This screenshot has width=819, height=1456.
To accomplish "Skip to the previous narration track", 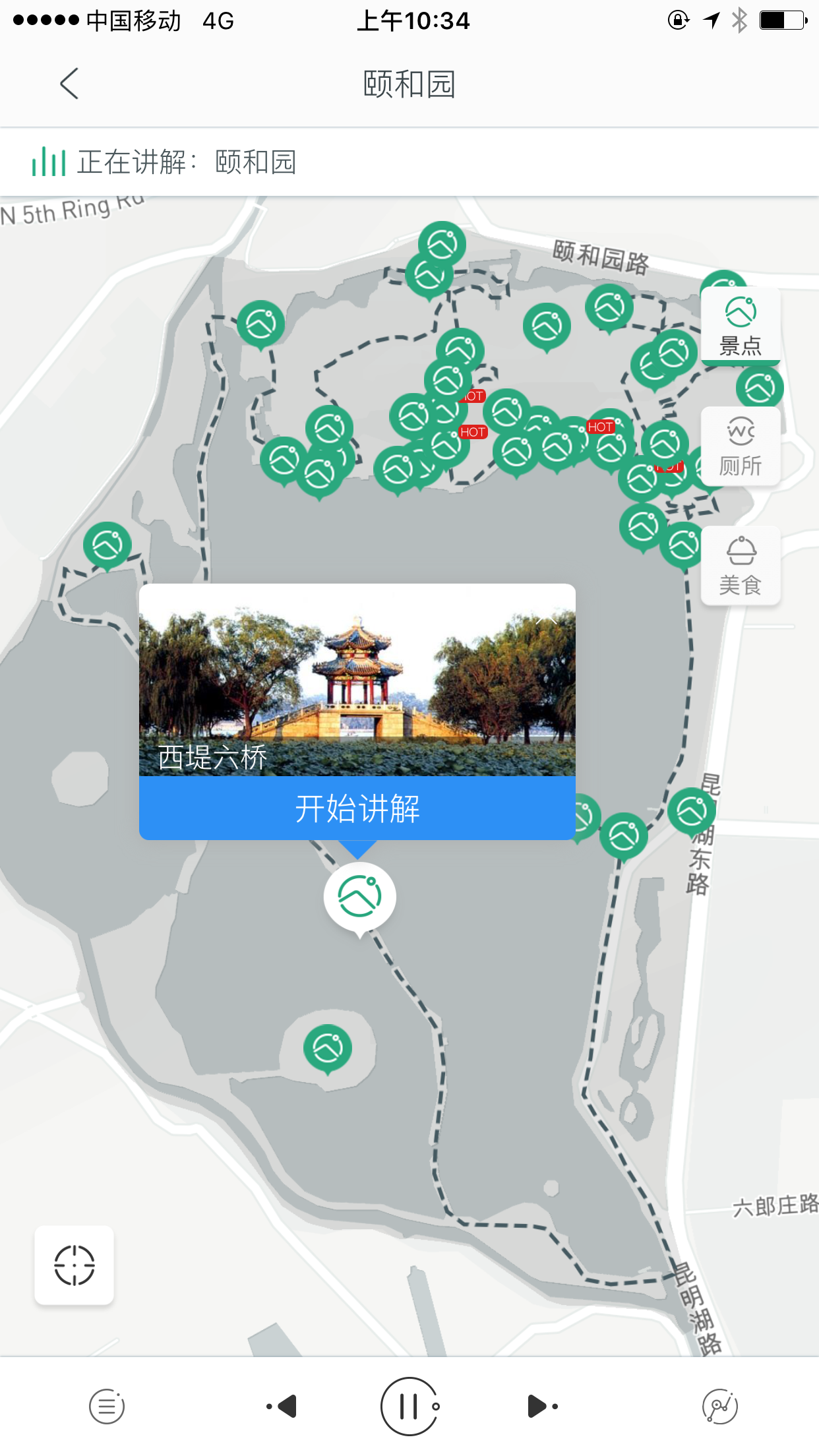I will coord(282,1407).
